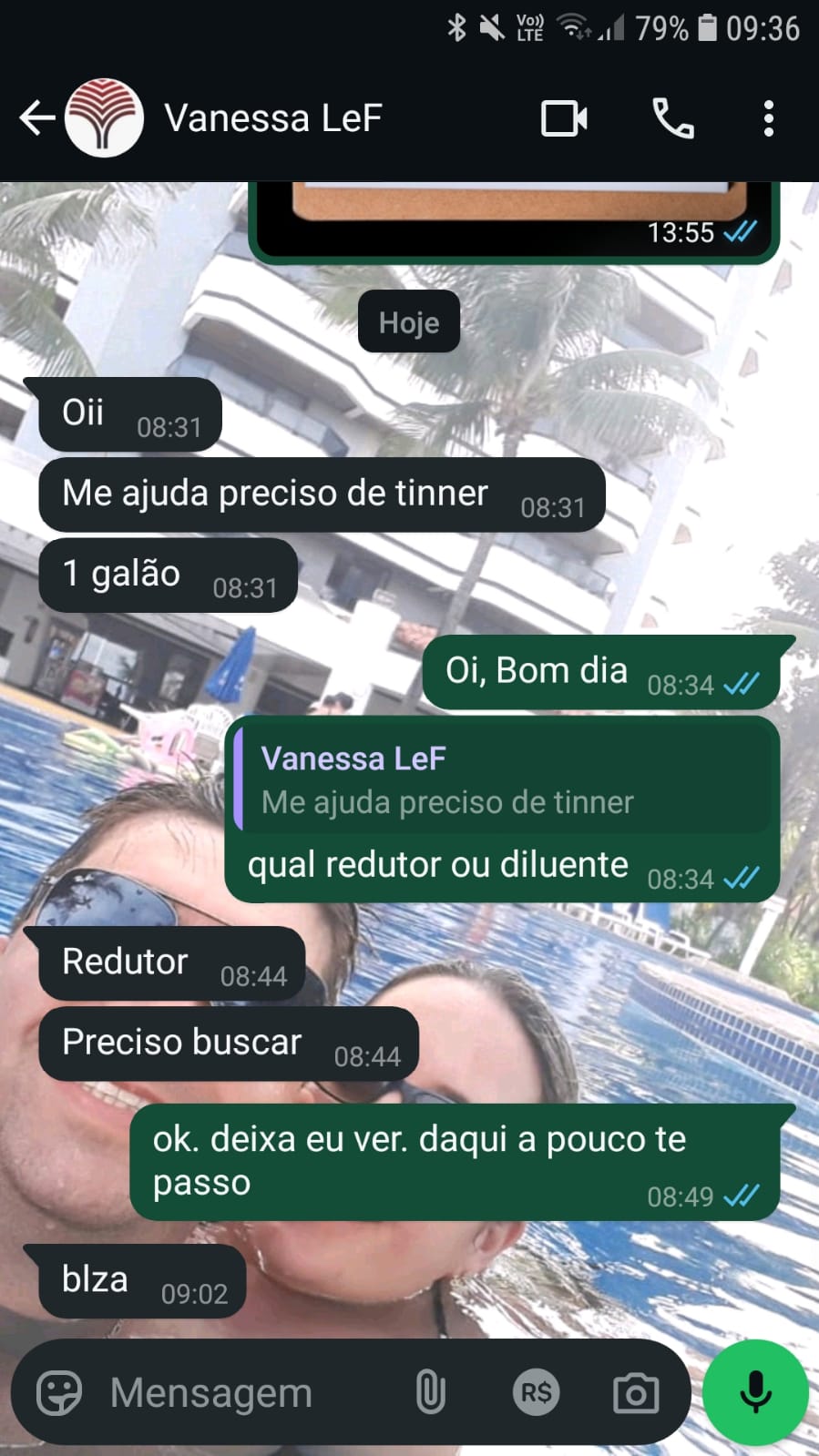Jump to quoted message from Vanessa LeF

coord(501,780)
